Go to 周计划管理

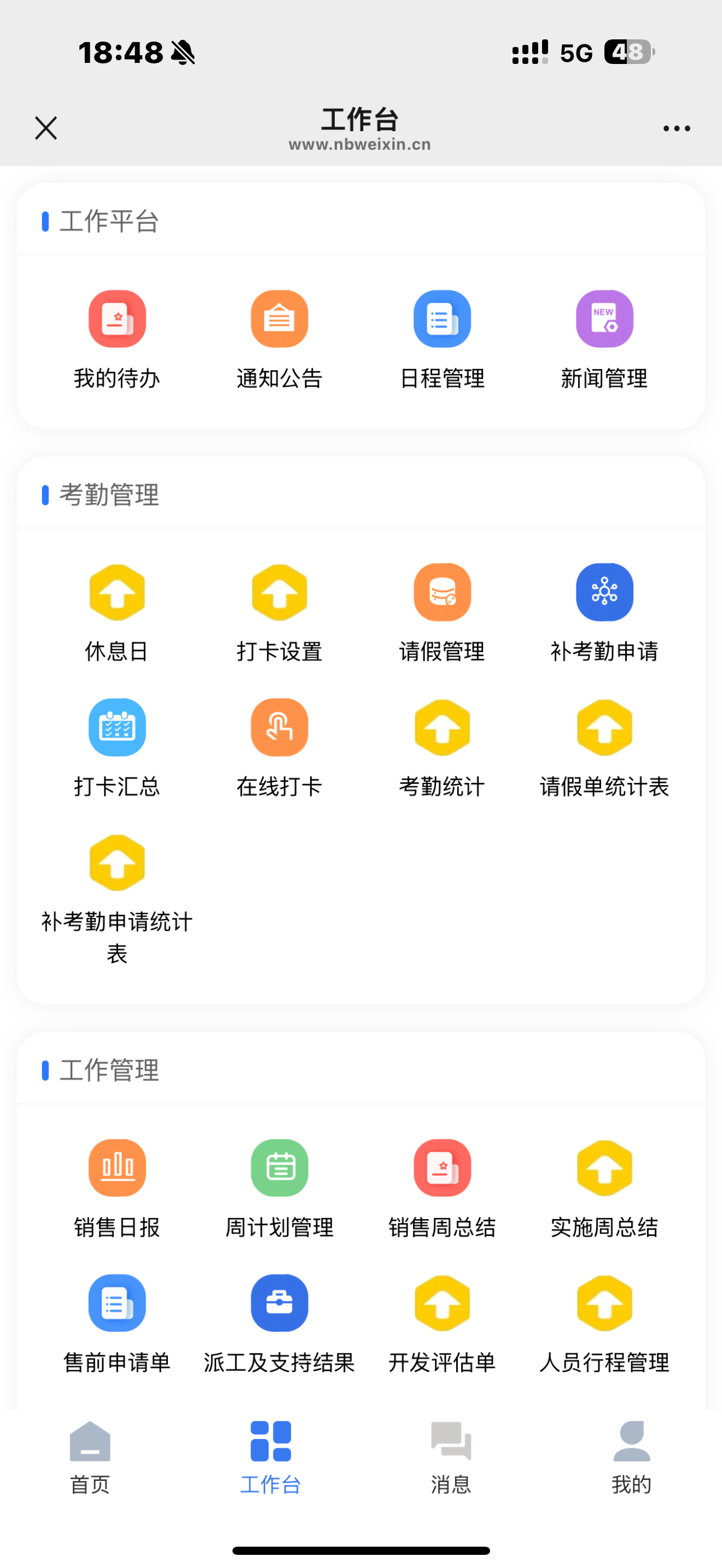(280, 1168)
